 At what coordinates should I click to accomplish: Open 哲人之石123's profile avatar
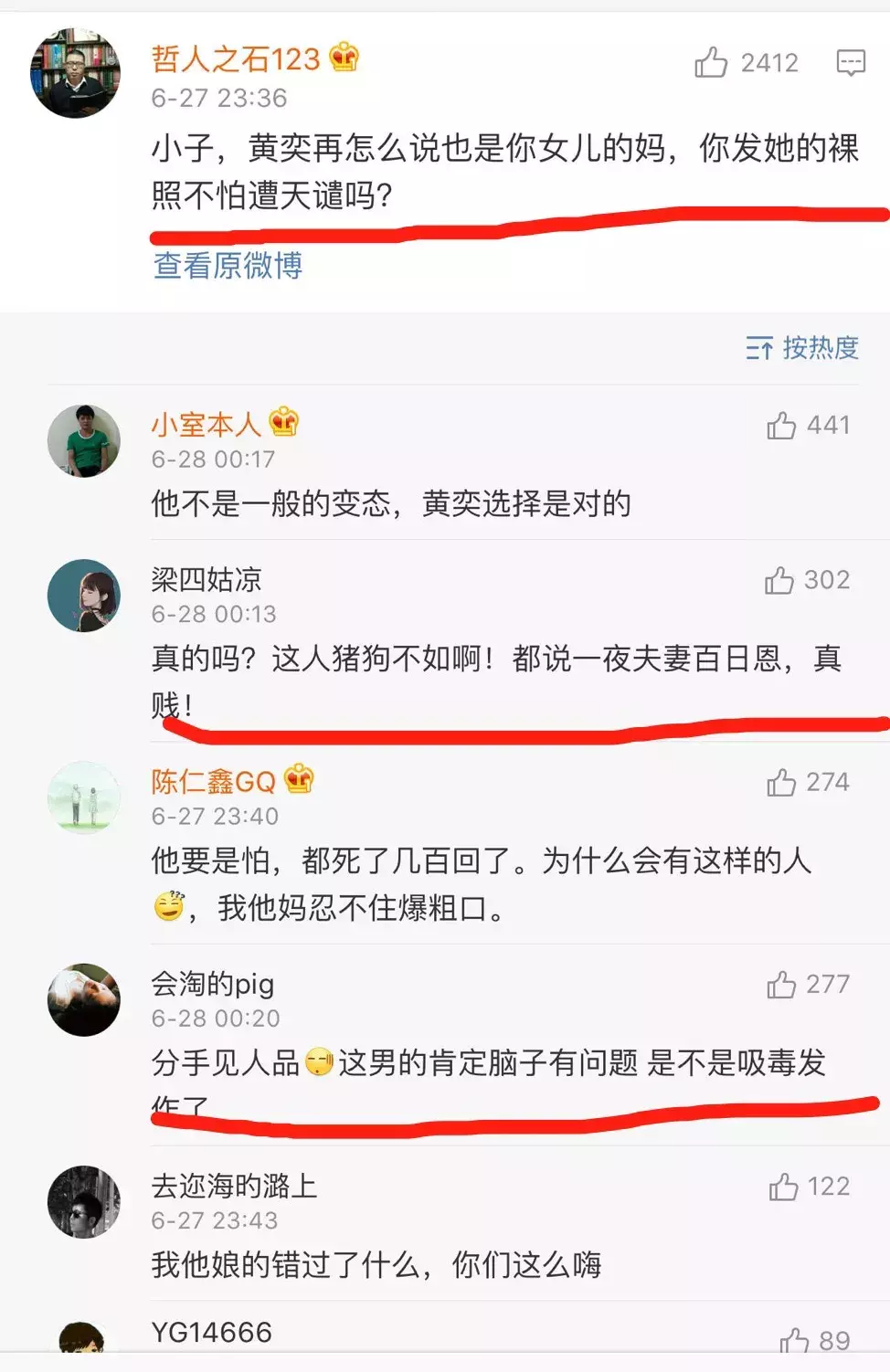[x=76, y=73]
